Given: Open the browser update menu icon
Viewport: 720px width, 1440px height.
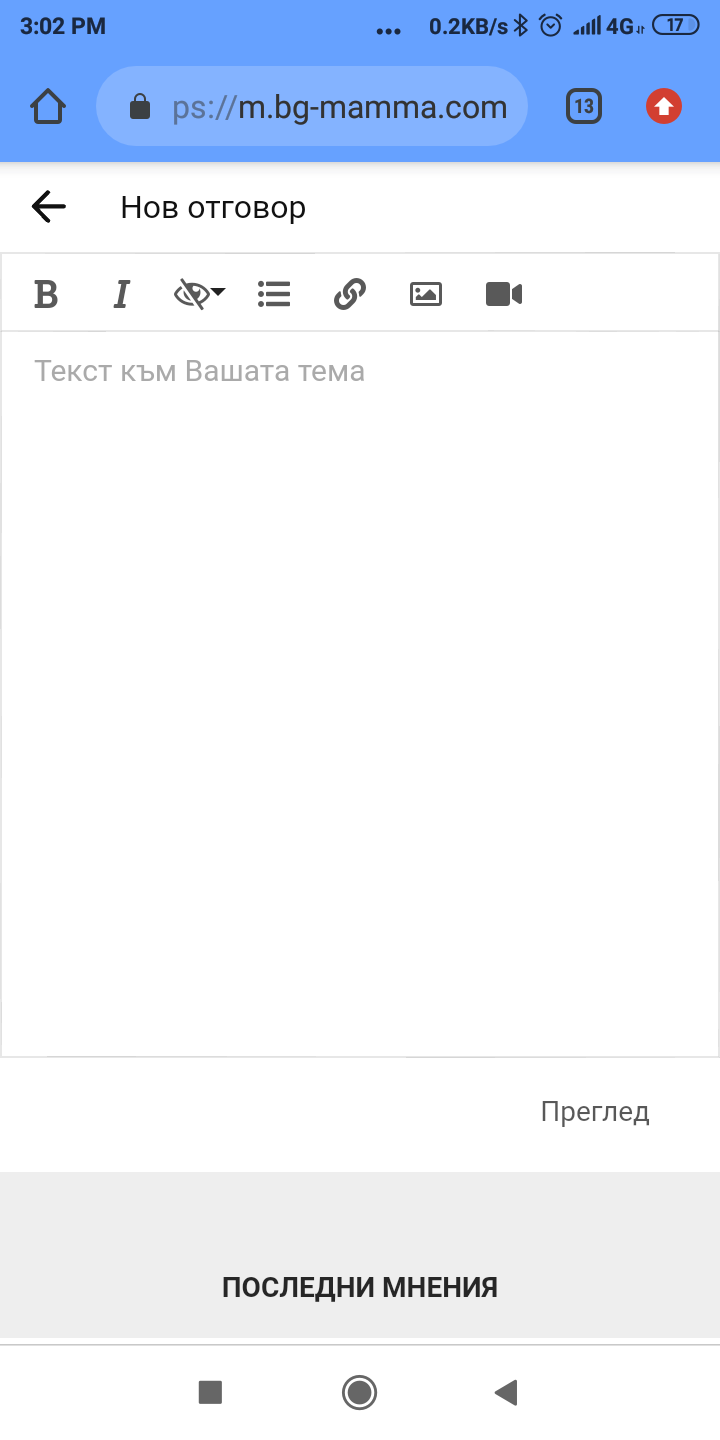Looking at the screenshot, I should point(664,106).
